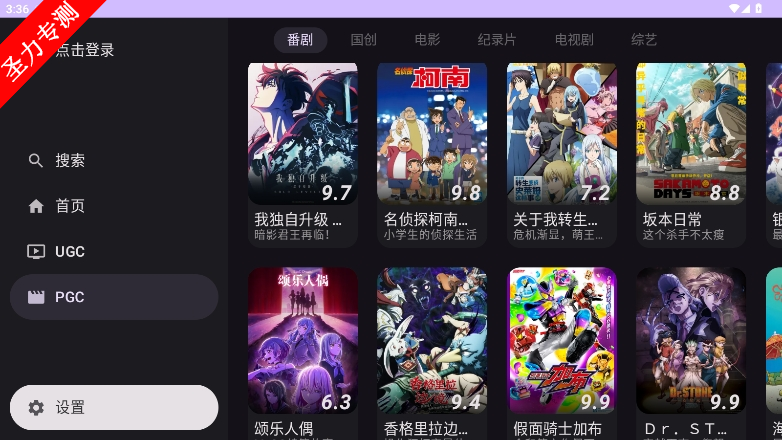The height and width of the screenshot is (440, 782).
Task: Open the UGC section
Action: (70, 251)
